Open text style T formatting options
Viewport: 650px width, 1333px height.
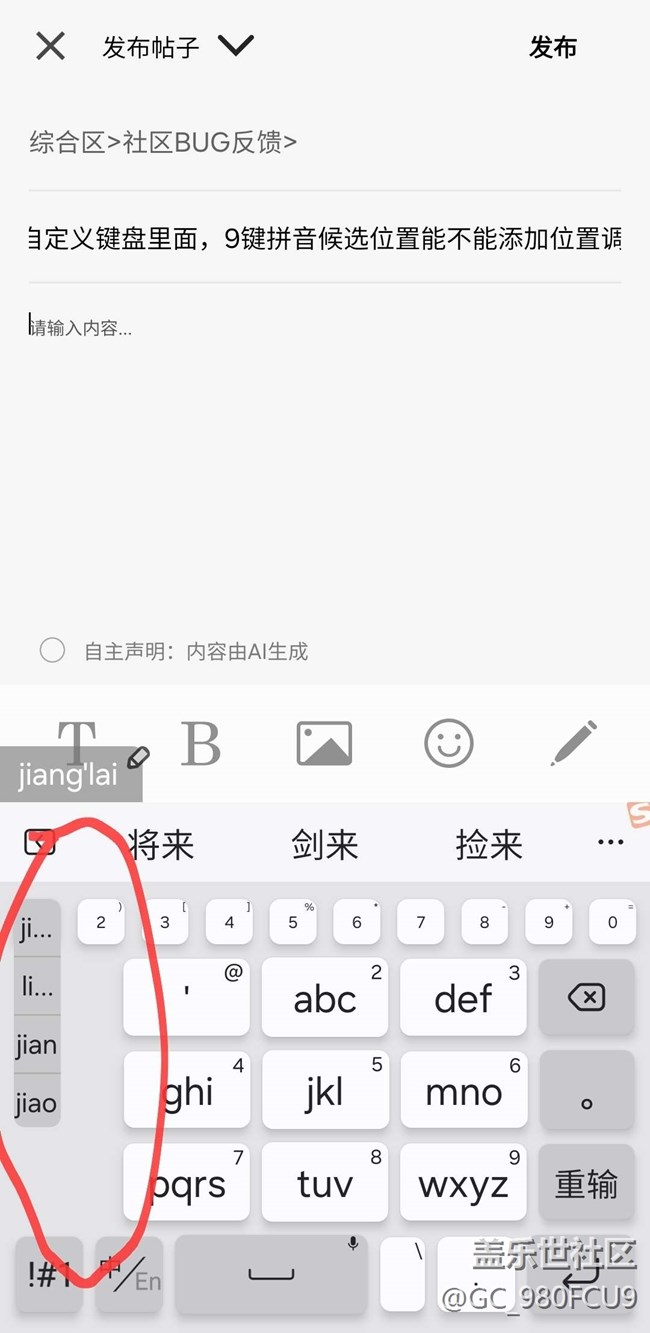pos(78,744)
